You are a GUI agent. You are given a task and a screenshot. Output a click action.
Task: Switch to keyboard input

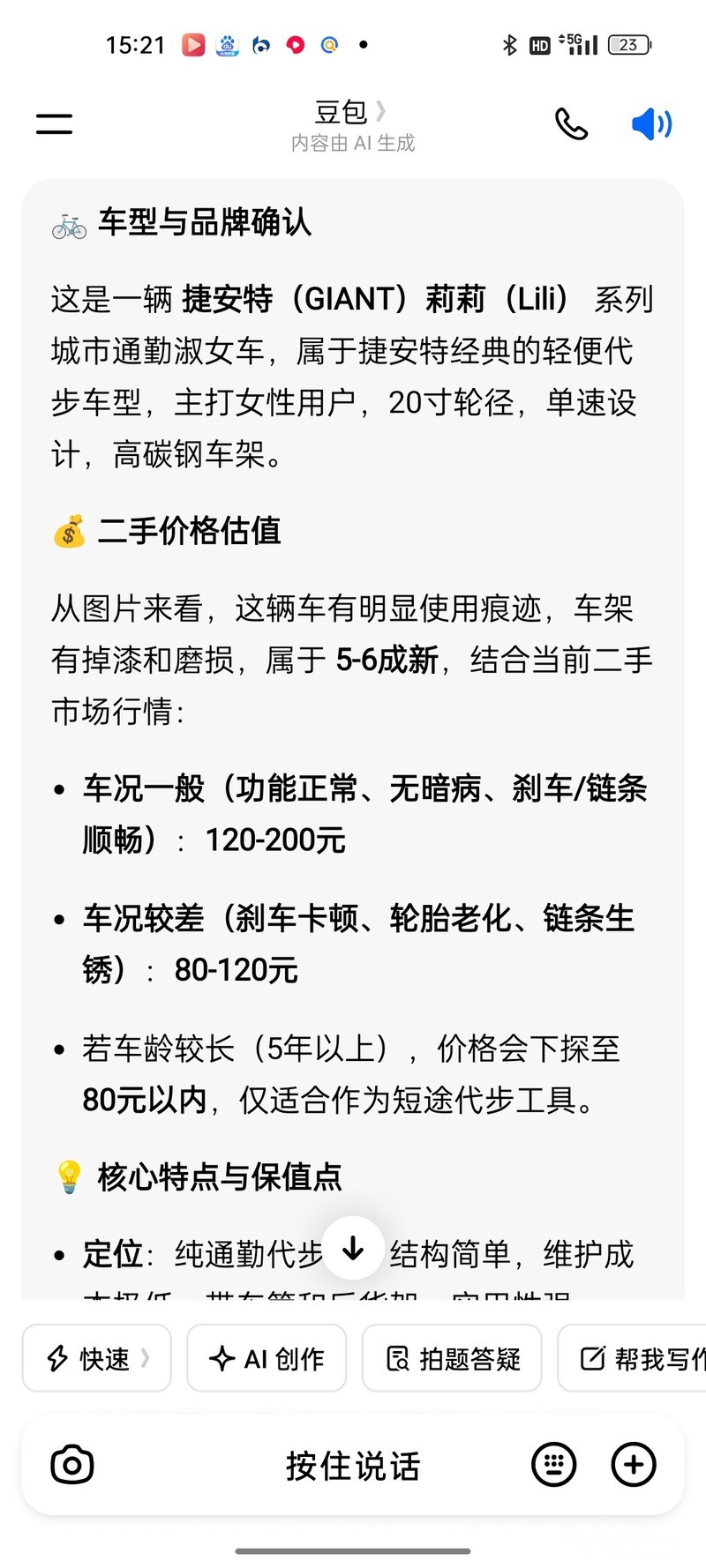pos(554,1466)
